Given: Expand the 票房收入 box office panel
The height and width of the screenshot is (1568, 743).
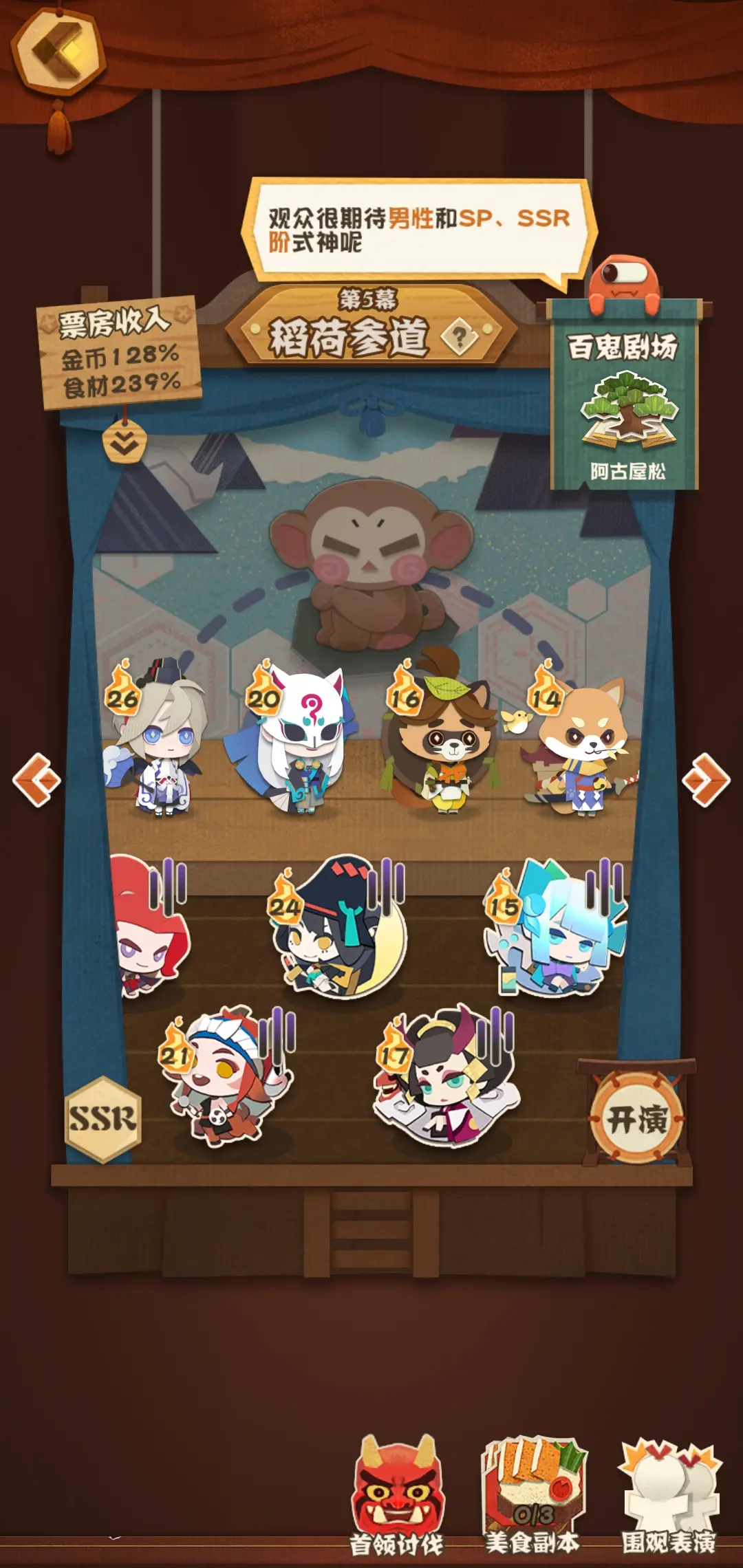Looking at the screenshot, I should (125, 443).
